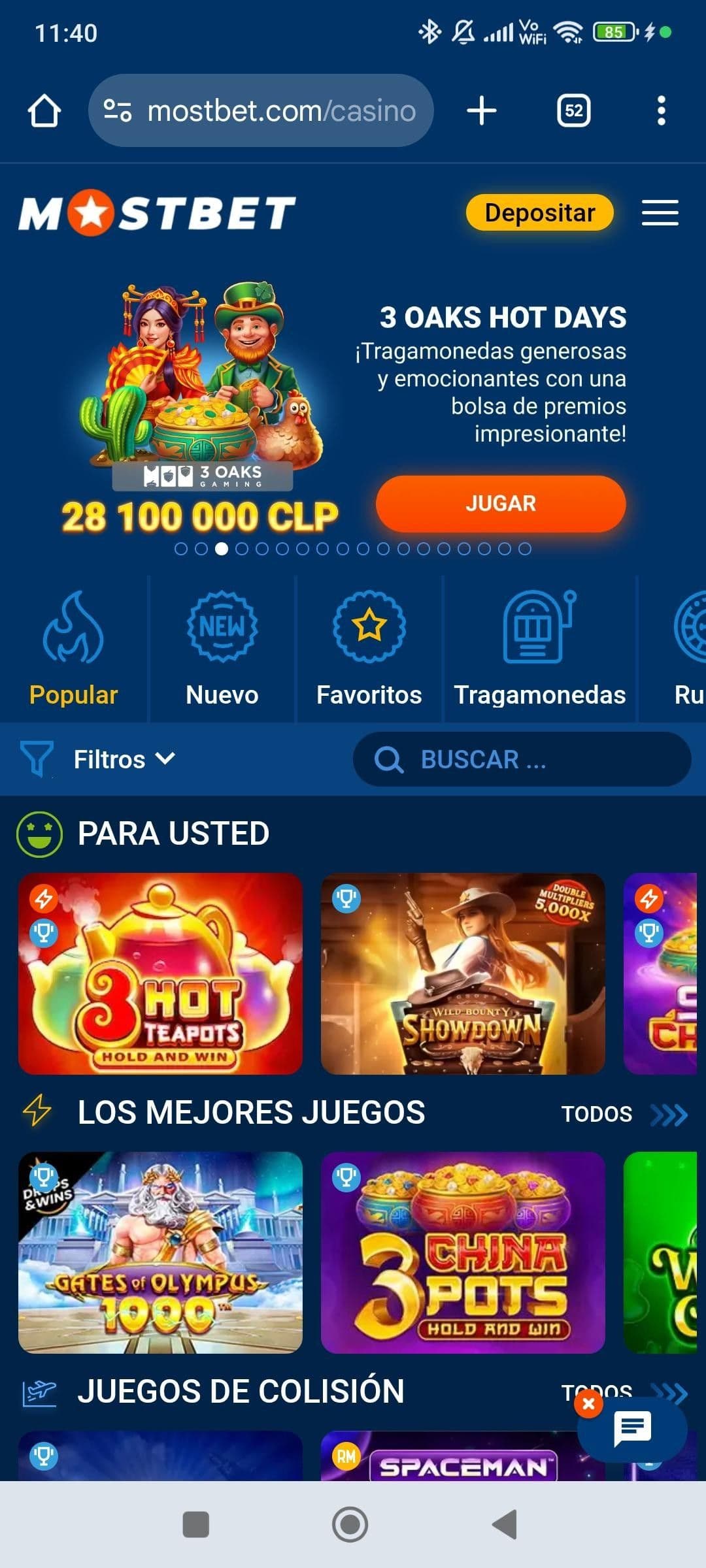706x1568 pixels.
Task: Click TODOS next to LOS MEJORES JUEGOS
Action: point(598,1113)
